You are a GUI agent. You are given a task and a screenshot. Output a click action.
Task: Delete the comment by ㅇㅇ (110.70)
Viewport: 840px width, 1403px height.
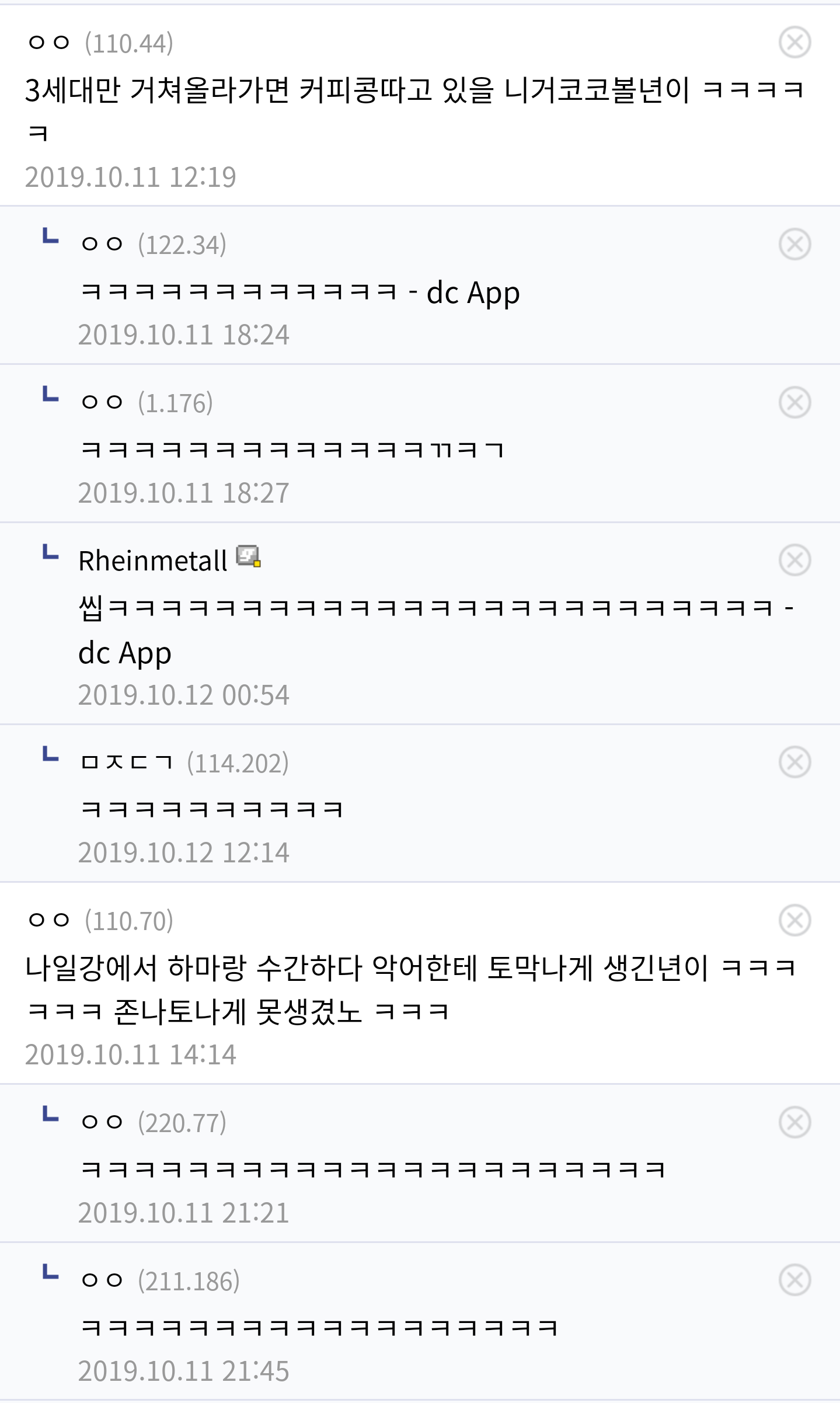click(794, 920)
